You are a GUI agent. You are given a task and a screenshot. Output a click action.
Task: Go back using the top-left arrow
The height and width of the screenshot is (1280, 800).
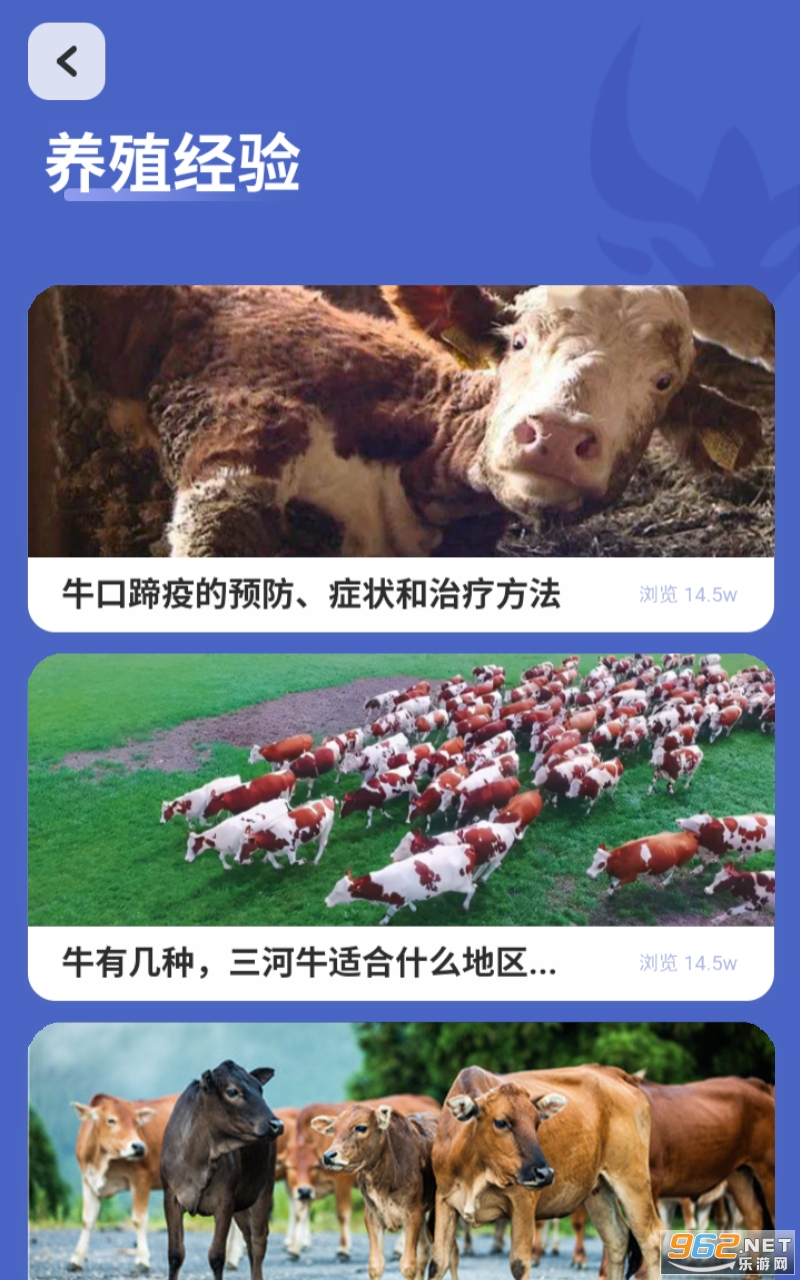(66, 62)
